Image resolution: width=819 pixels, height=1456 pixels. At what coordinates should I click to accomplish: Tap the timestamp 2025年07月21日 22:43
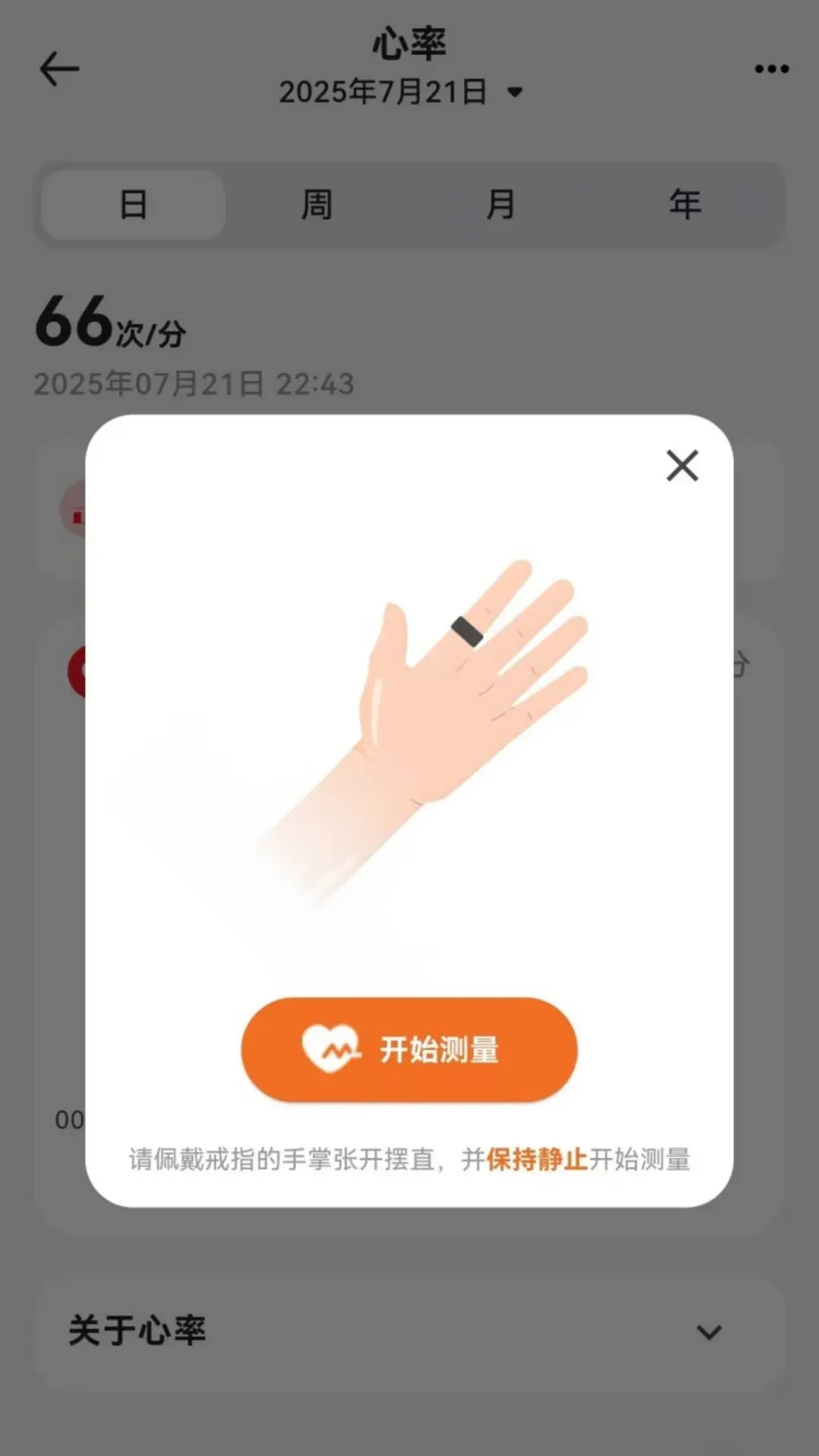point(193,385)
